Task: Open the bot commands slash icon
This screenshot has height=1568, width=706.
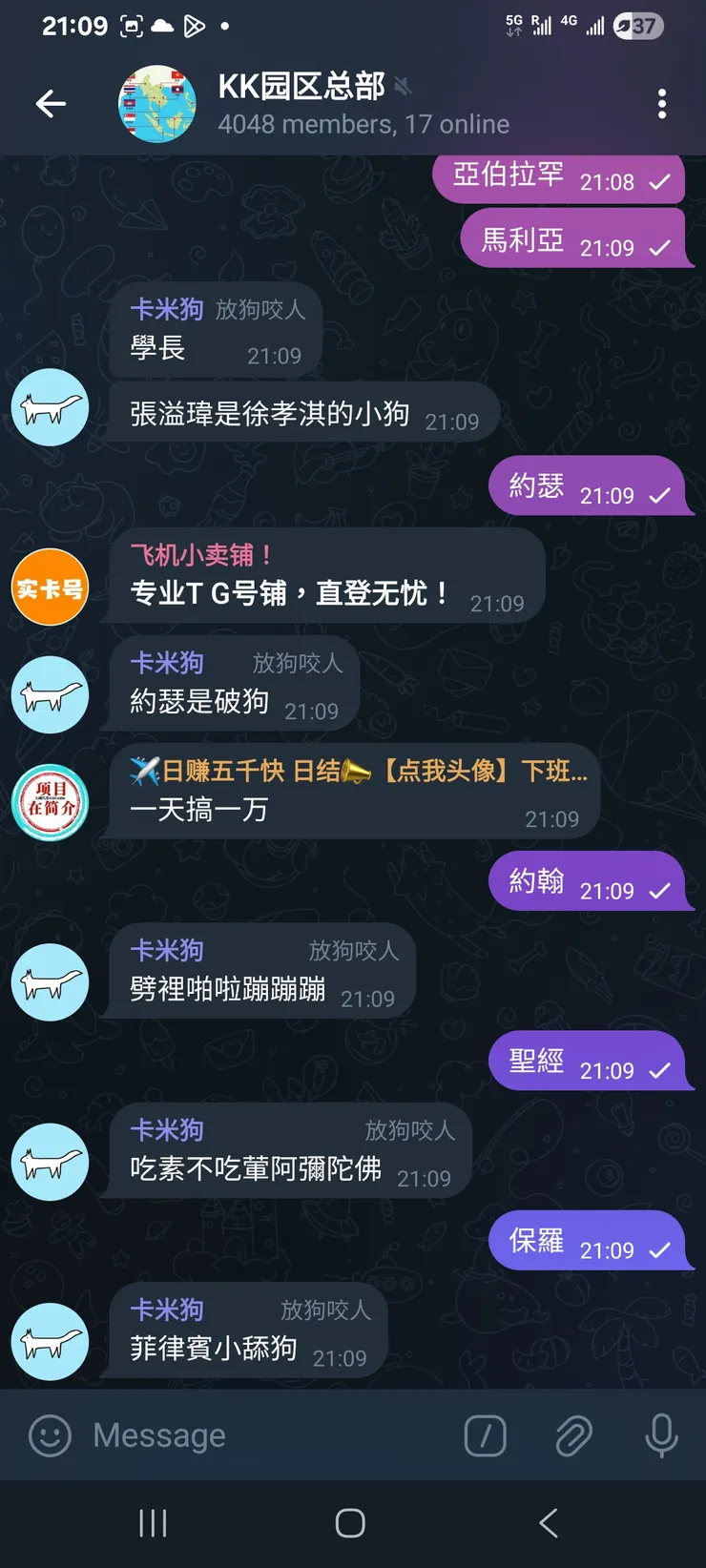Action: point(487,1434)
